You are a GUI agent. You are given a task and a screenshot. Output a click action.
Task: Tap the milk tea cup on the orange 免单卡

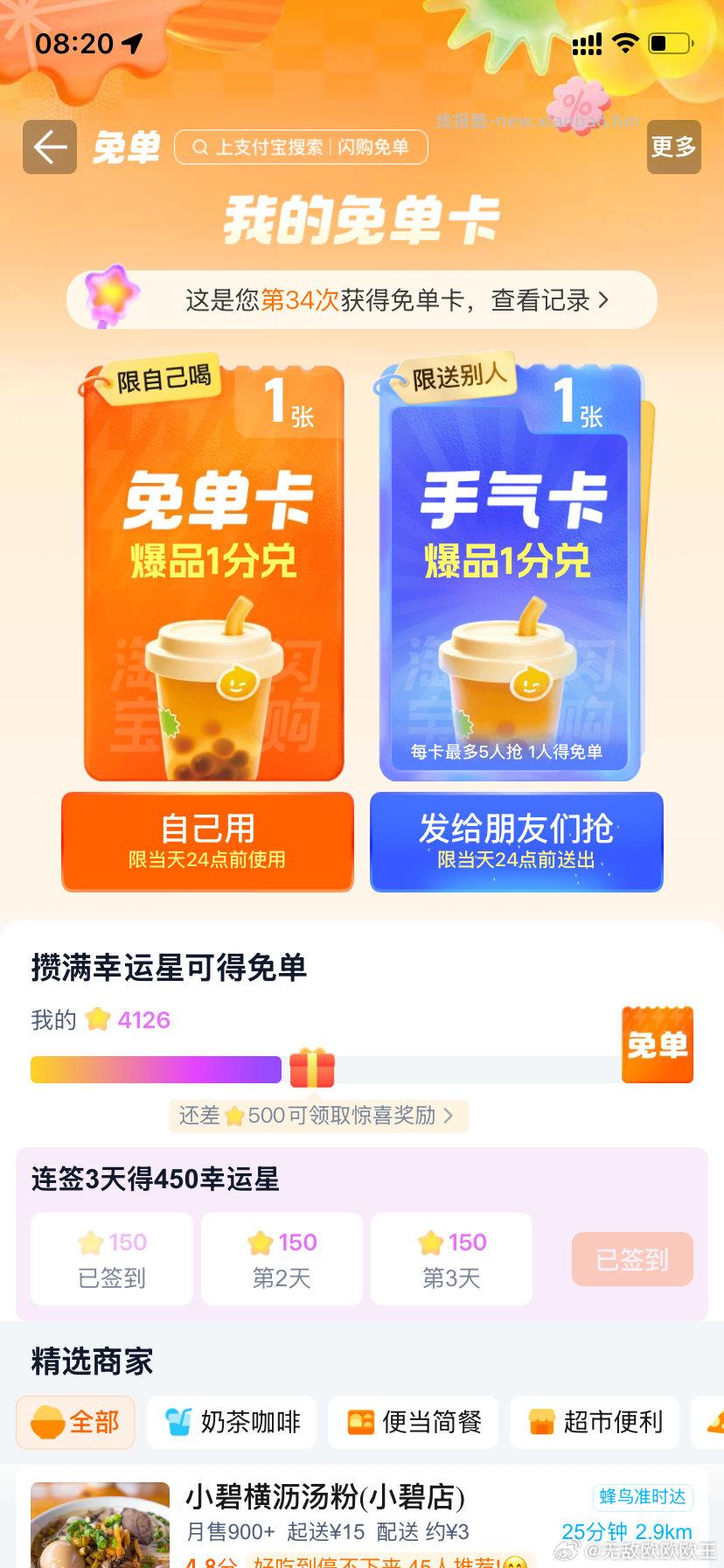(212, 691)
